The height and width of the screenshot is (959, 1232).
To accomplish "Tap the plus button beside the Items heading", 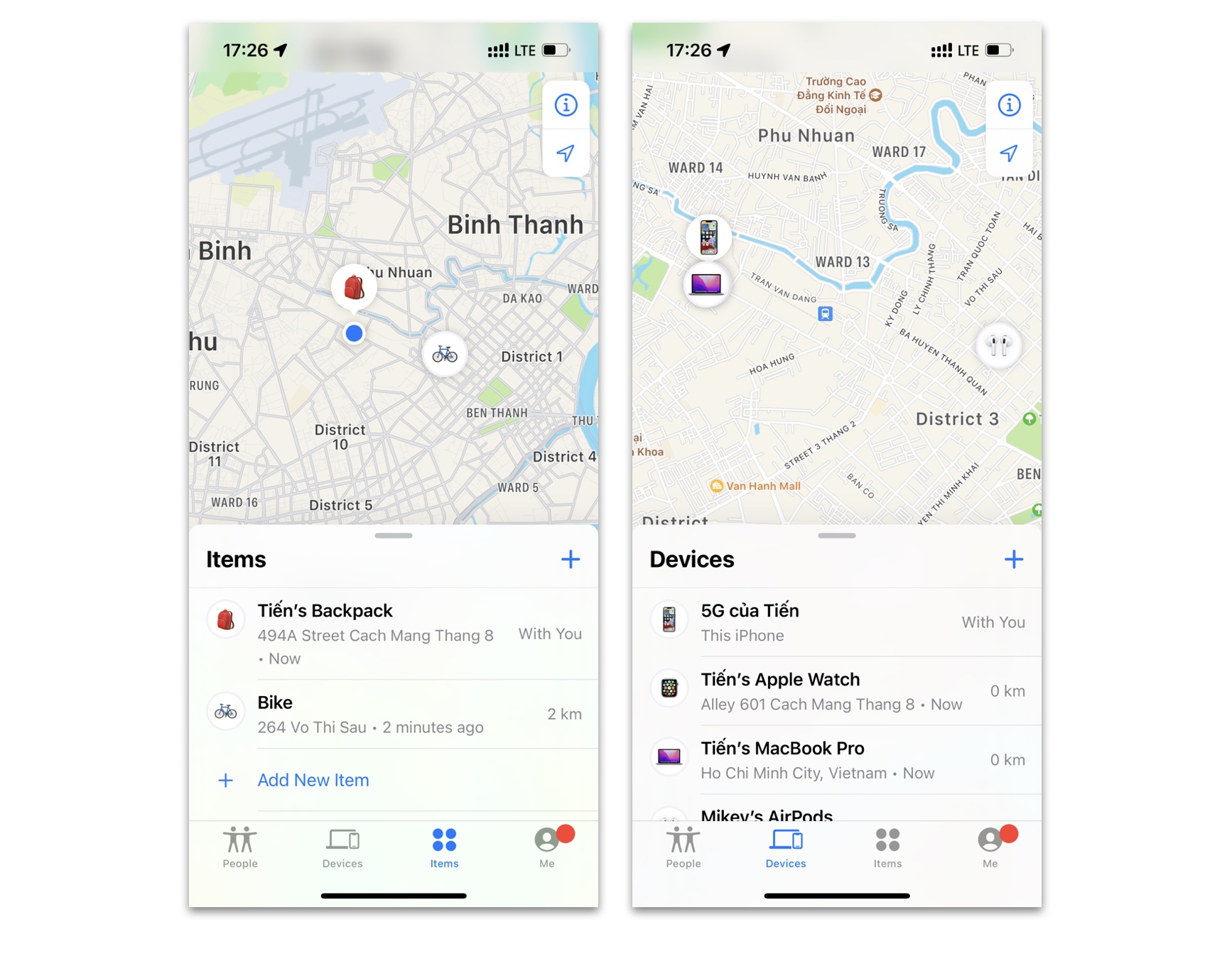I will 570,560.
